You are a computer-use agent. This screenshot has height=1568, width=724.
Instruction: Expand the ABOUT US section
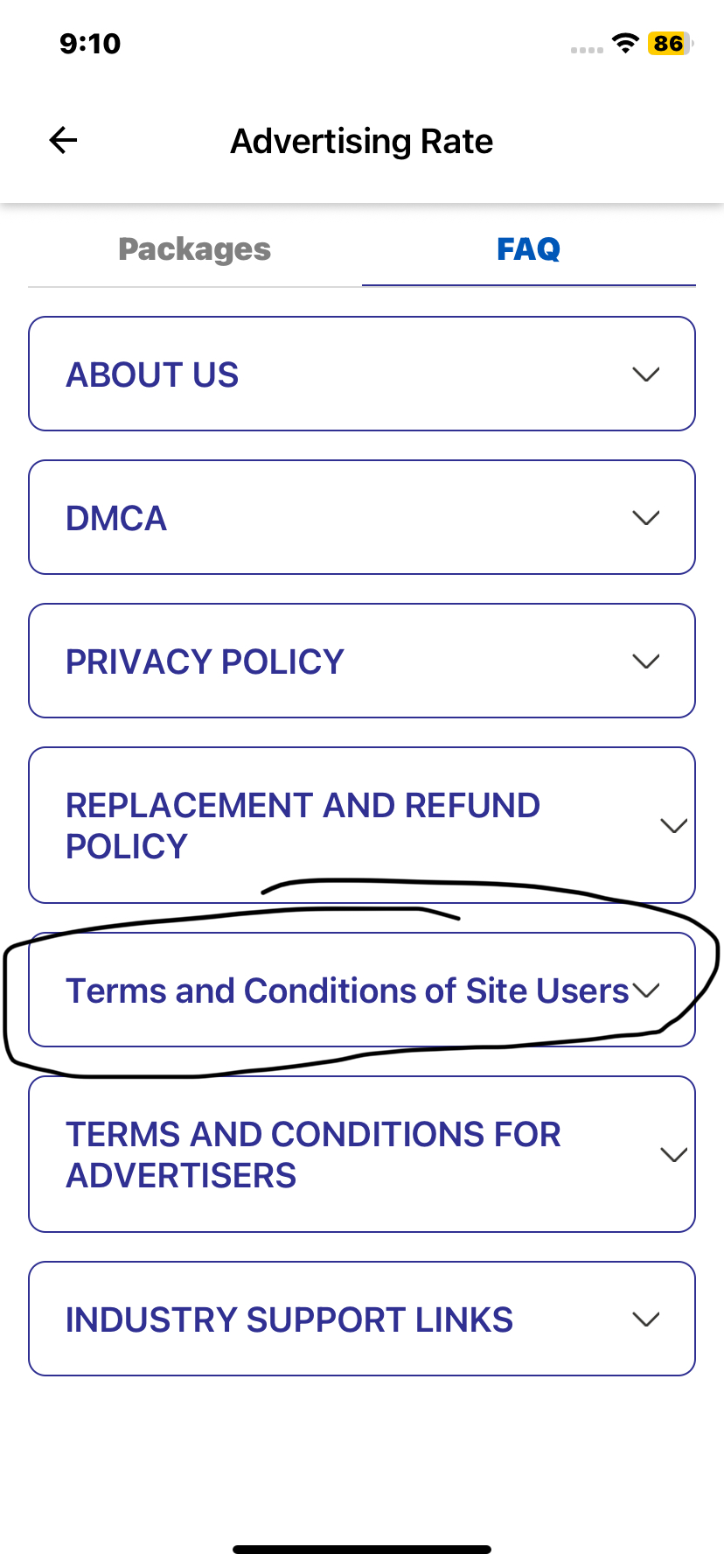click(x=362, y=374)
